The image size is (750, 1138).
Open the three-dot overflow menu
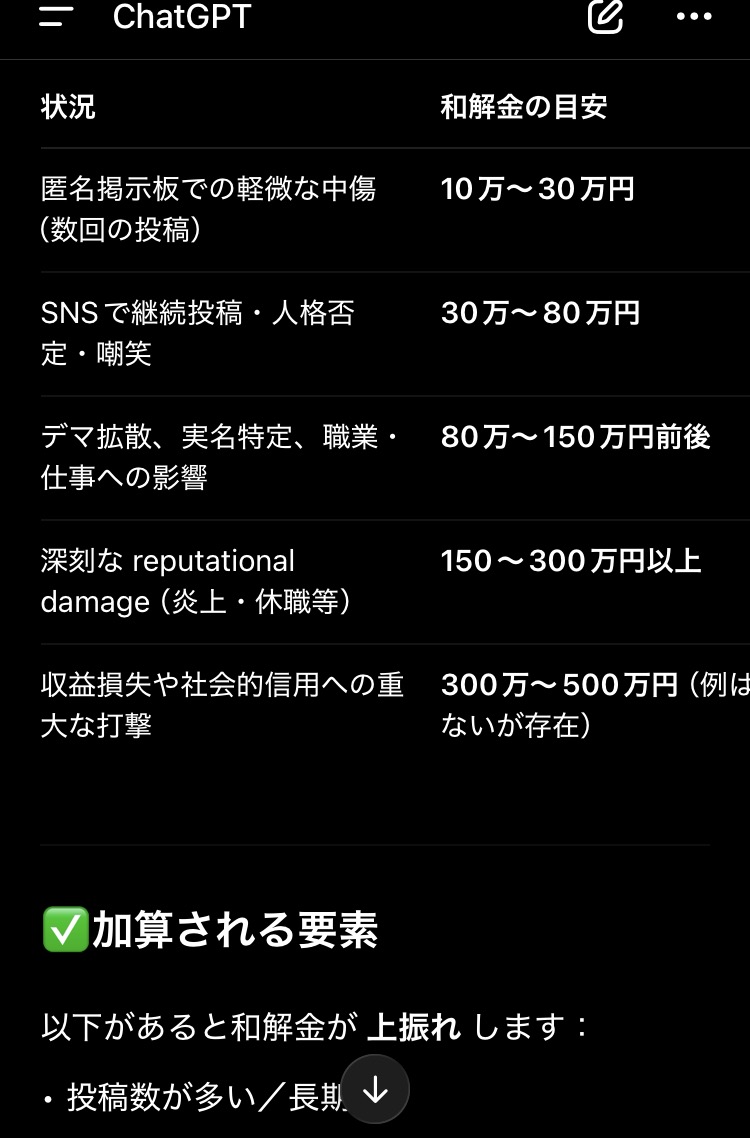coord(694,16)
